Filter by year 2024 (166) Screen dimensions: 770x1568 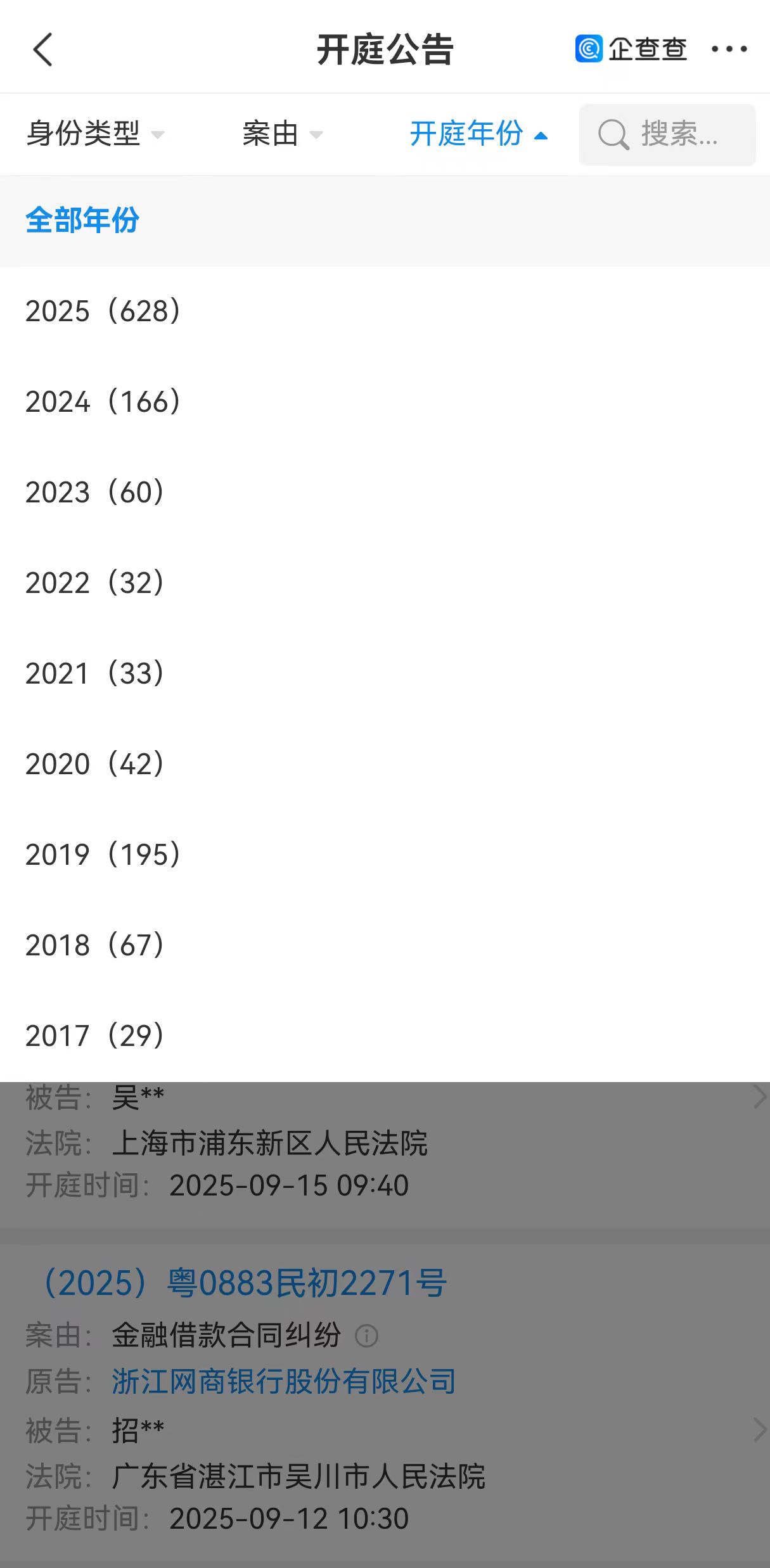coord(385,402)
